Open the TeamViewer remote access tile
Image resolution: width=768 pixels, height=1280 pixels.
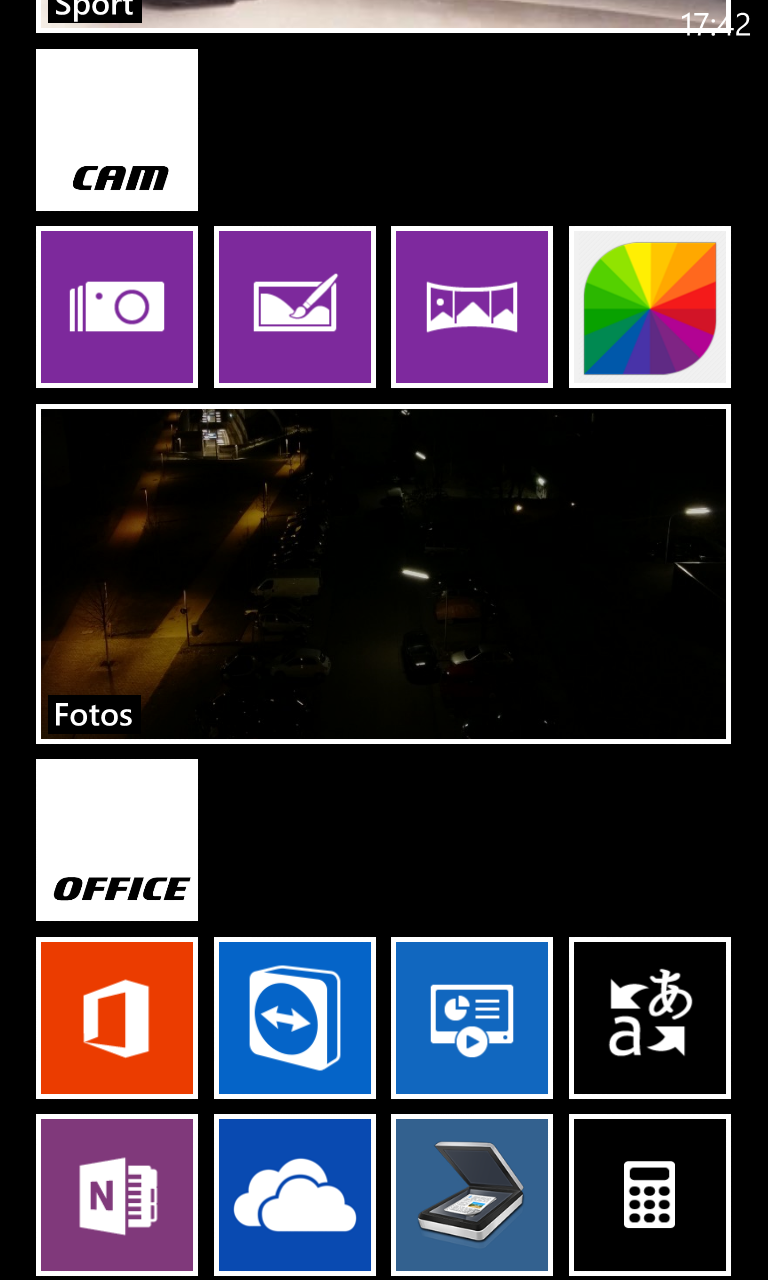295,1018
